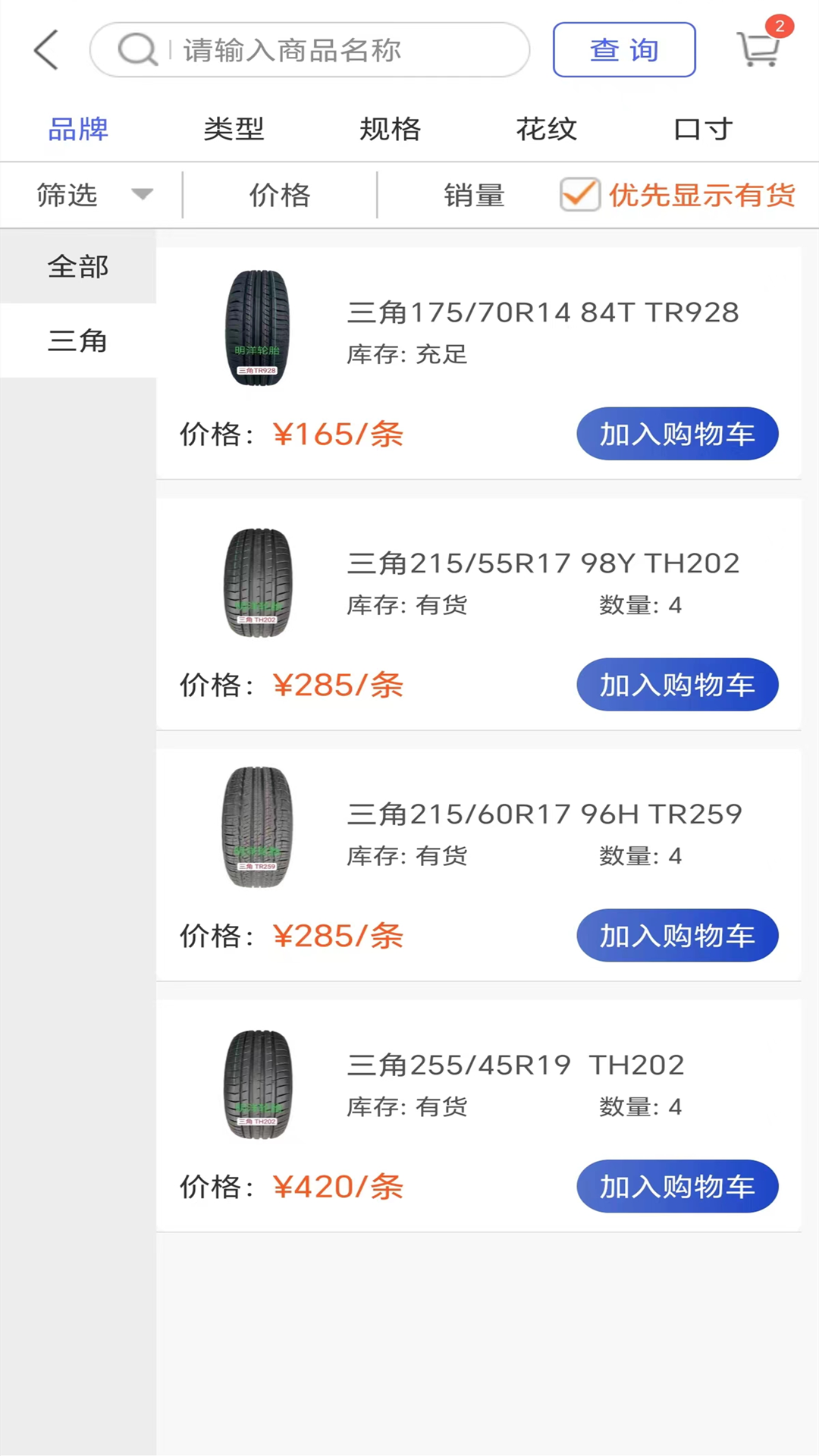Switch to the 规格 tab
819x1456 pixels.
[x=390, y=130]
